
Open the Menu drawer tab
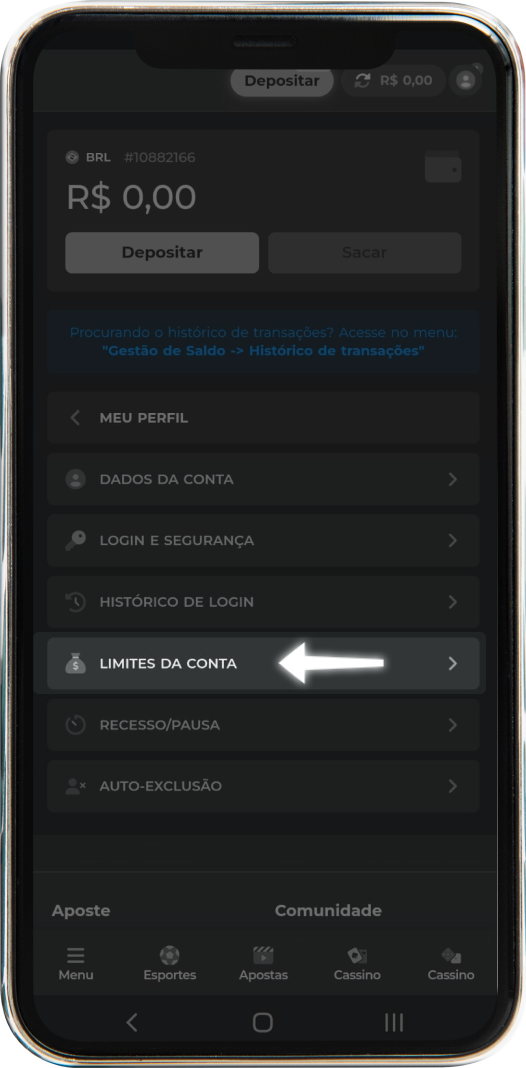(x=76, y=964)
